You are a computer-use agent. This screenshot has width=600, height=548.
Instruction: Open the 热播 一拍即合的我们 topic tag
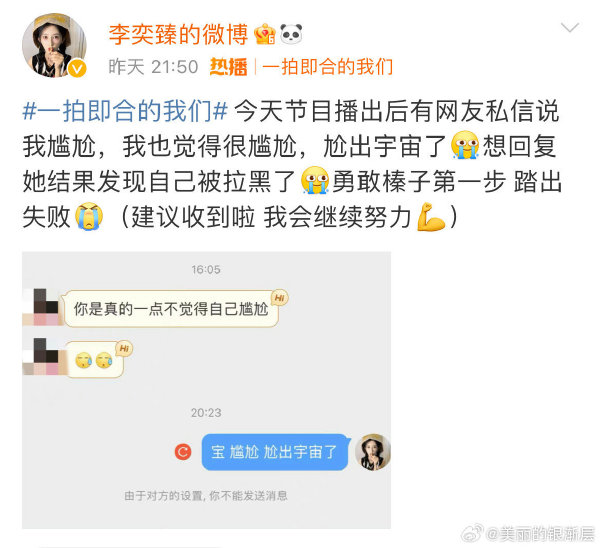(x=301, y=67)
